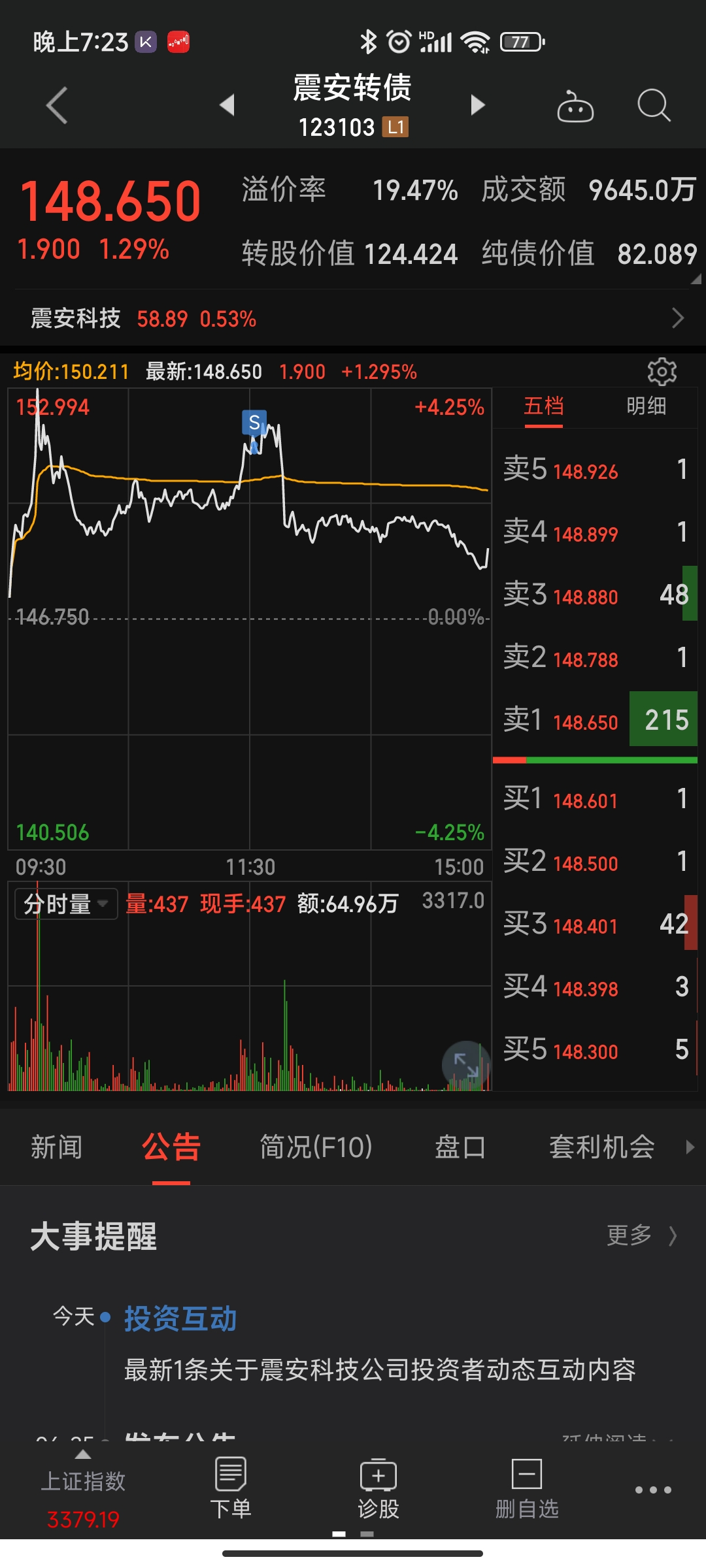Switch to the next security
Screen dimensions: 706x1568
pyautogui.click(x=478, y=105)
